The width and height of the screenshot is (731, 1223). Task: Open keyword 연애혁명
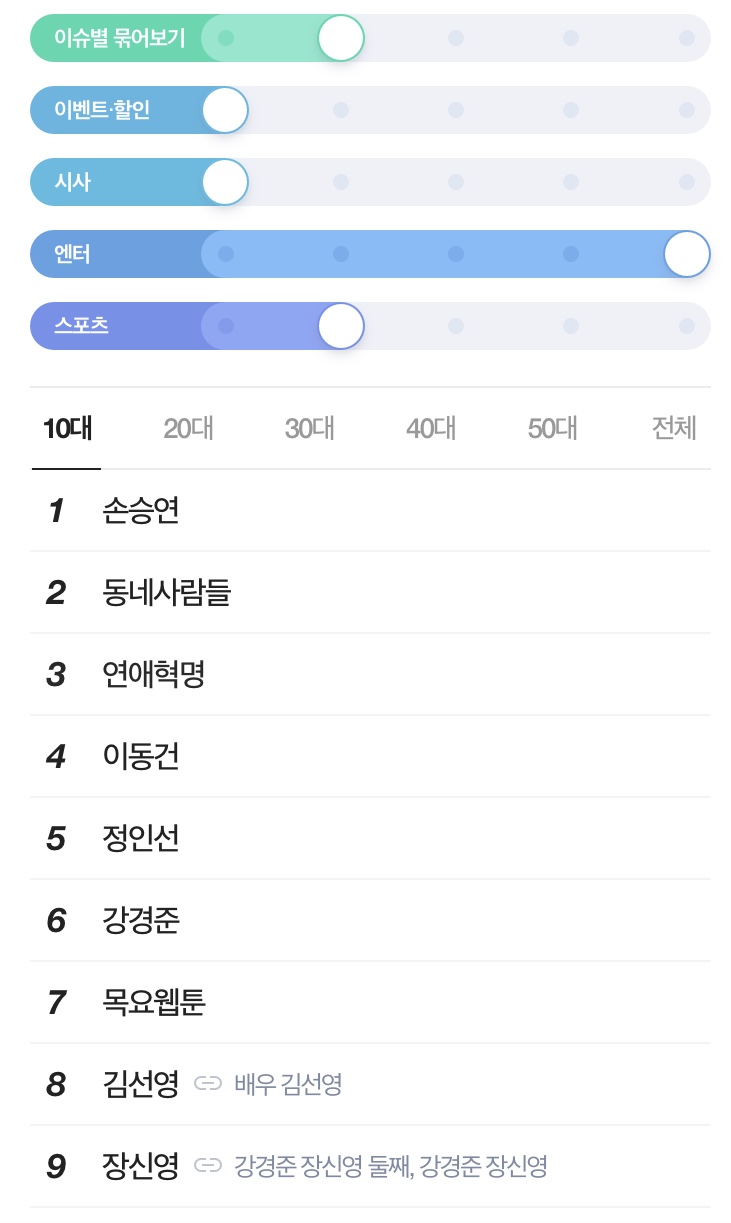[370, 675]
